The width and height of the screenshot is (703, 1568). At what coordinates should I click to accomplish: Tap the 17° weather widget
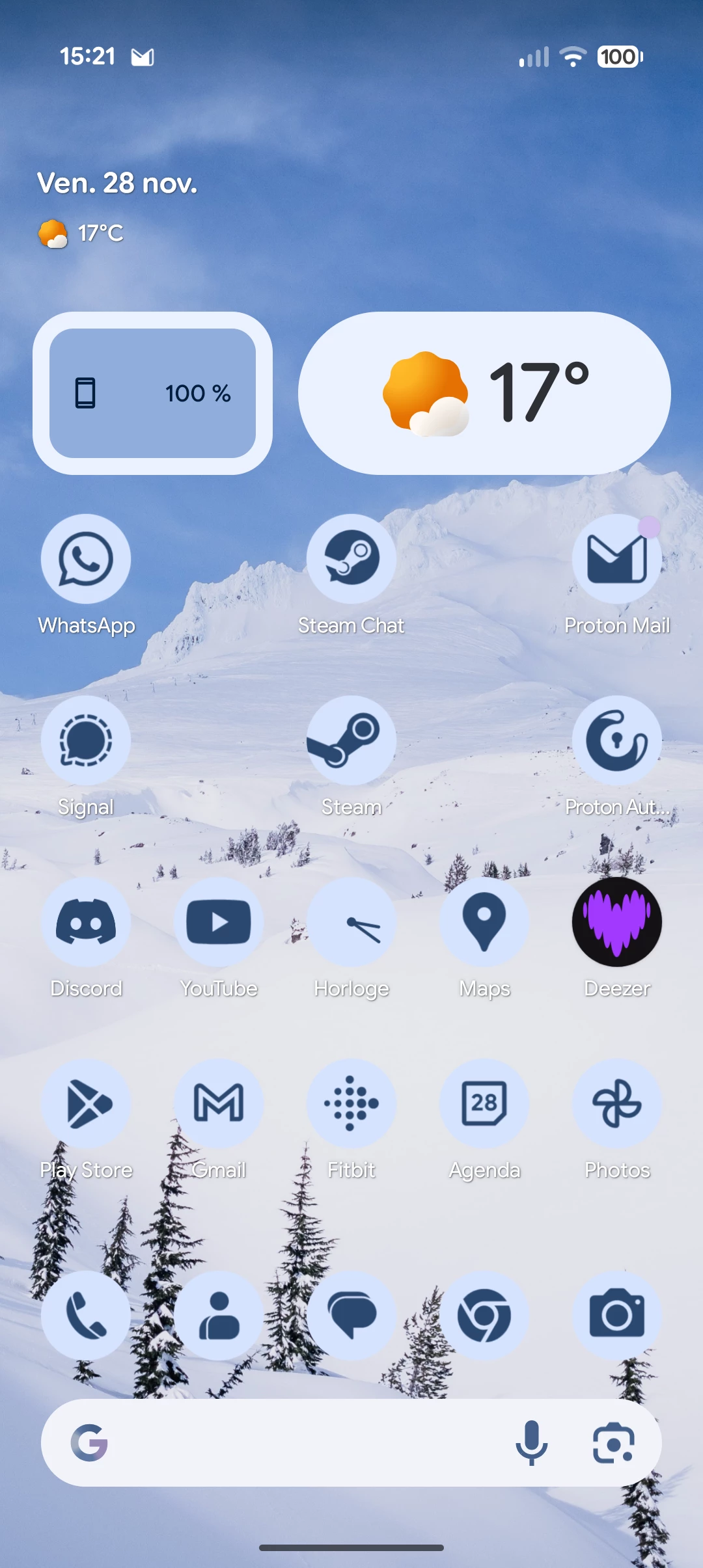click(484, 393)
